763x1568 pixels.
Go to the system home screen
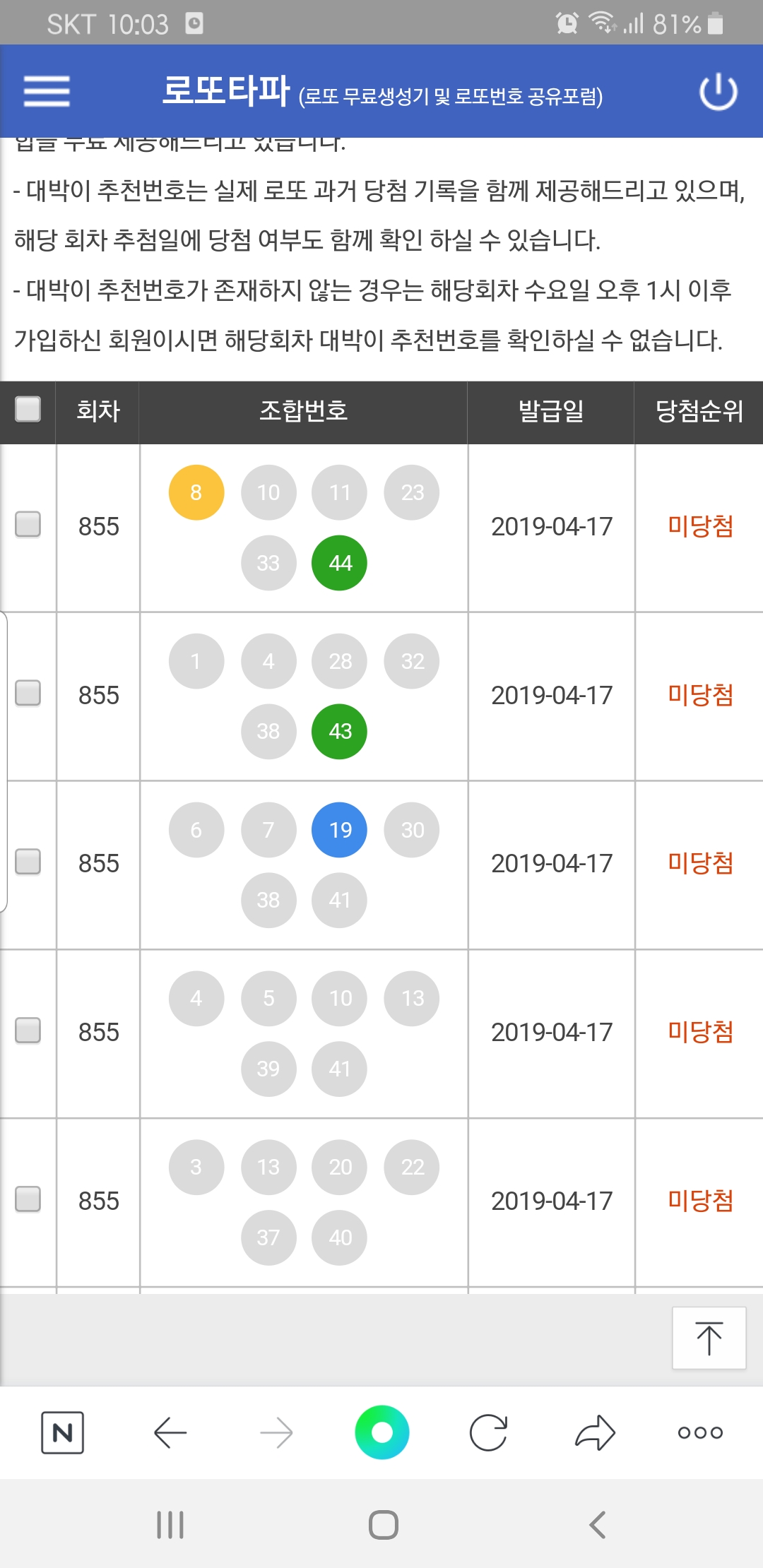pos(384,1525)
